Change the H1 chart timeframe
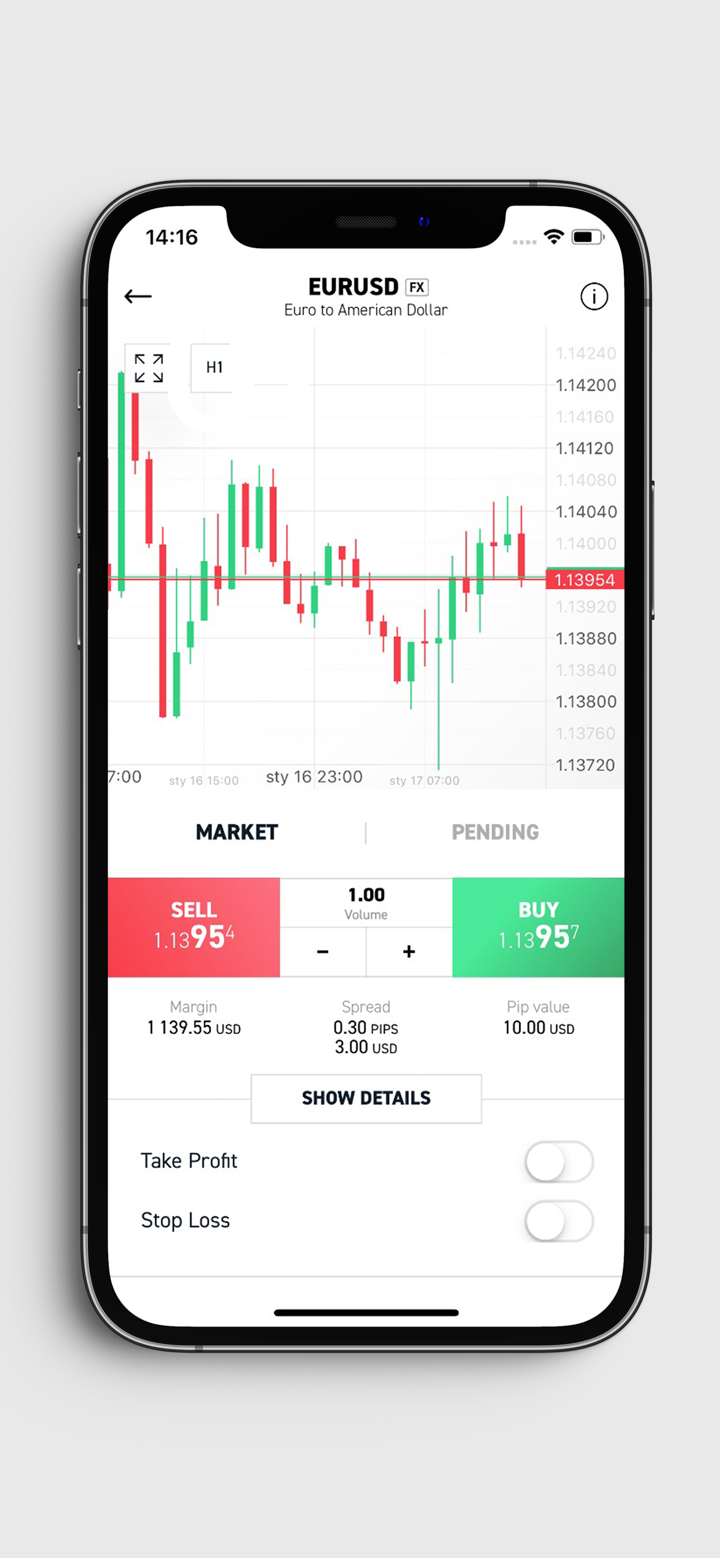Screen dimensions: 720x1558 click(214, 368)
